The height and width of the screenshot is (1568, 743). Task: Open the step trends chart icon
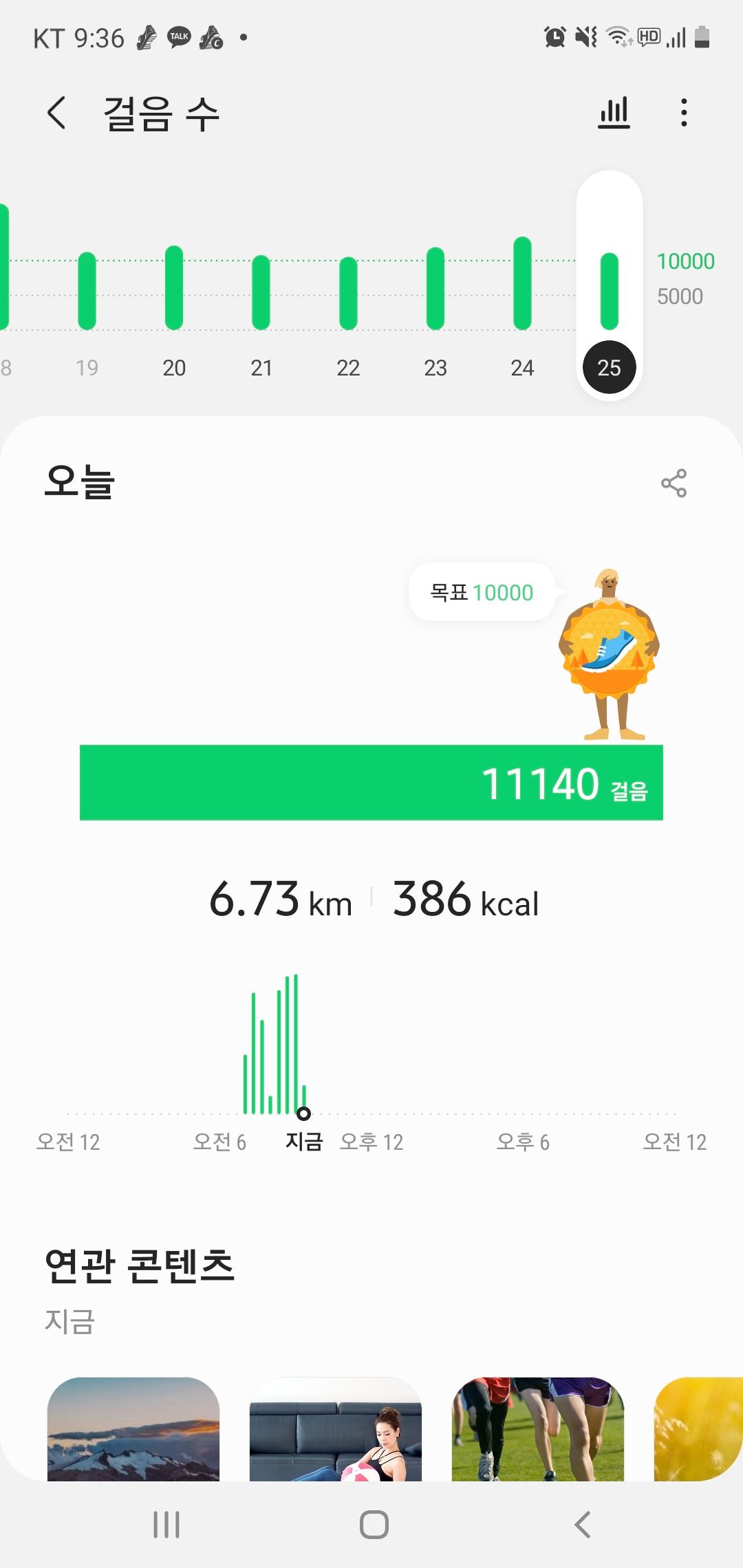click(614, 113)
